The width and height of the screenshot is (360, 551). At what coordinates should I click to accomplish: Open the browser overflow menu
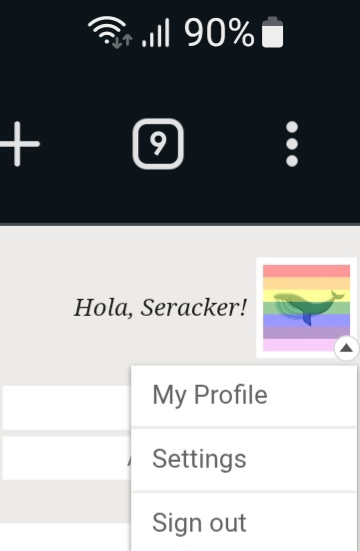click(292, 144)
